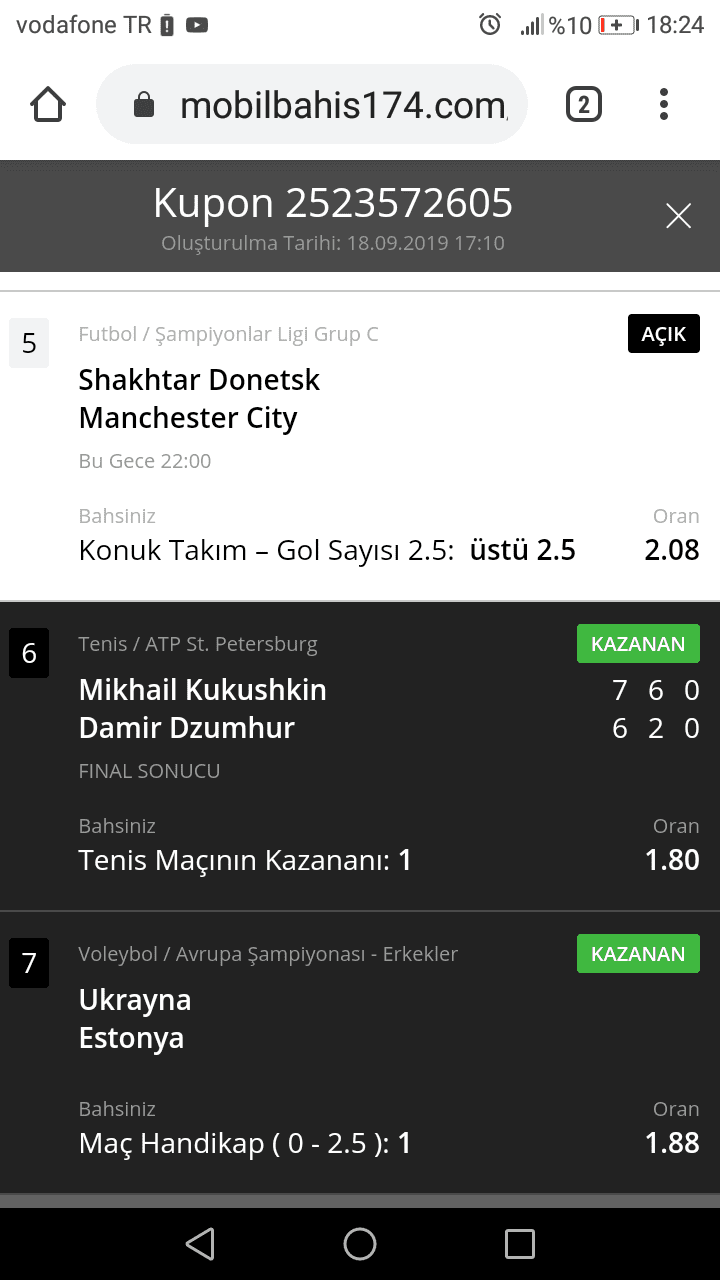
Task: Go back with the system back button
Action: point(200,1244)
